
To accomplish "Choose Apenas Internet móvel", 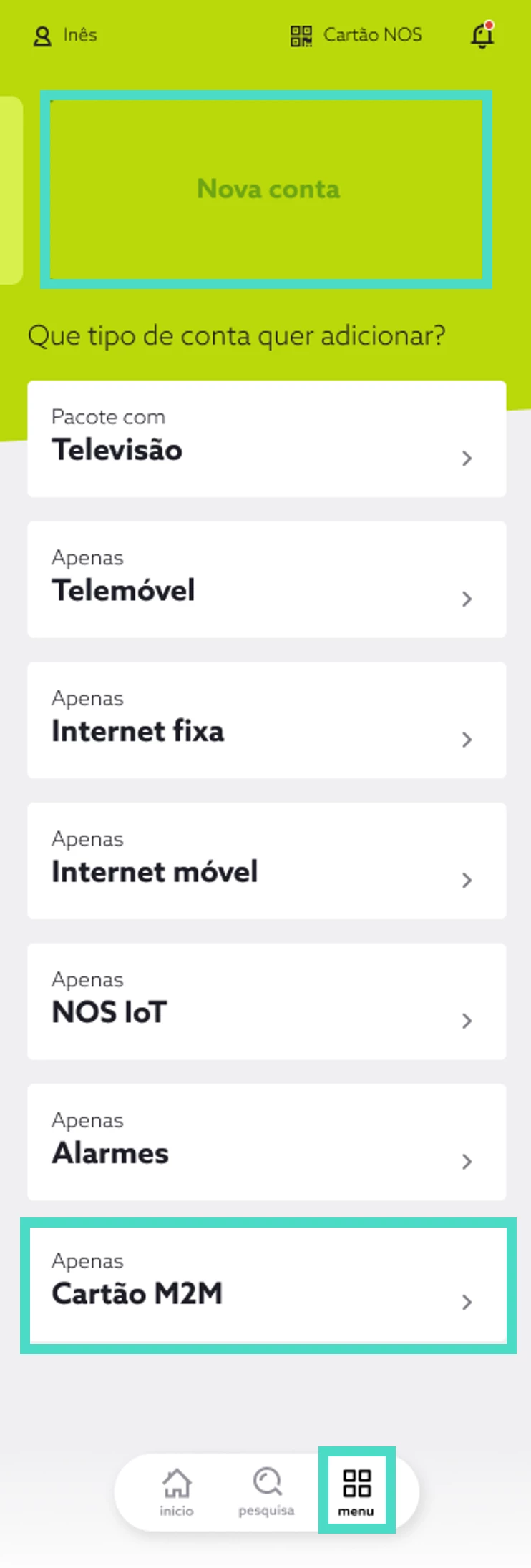I will click(266, 861).
